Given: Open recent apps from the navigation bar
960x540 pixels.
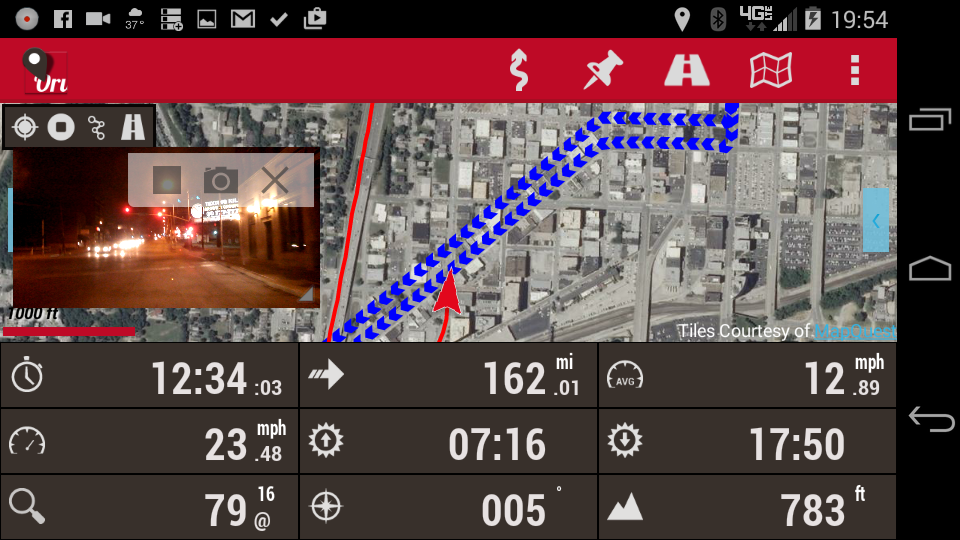Looking at the screenshot, I should [930, 120].
